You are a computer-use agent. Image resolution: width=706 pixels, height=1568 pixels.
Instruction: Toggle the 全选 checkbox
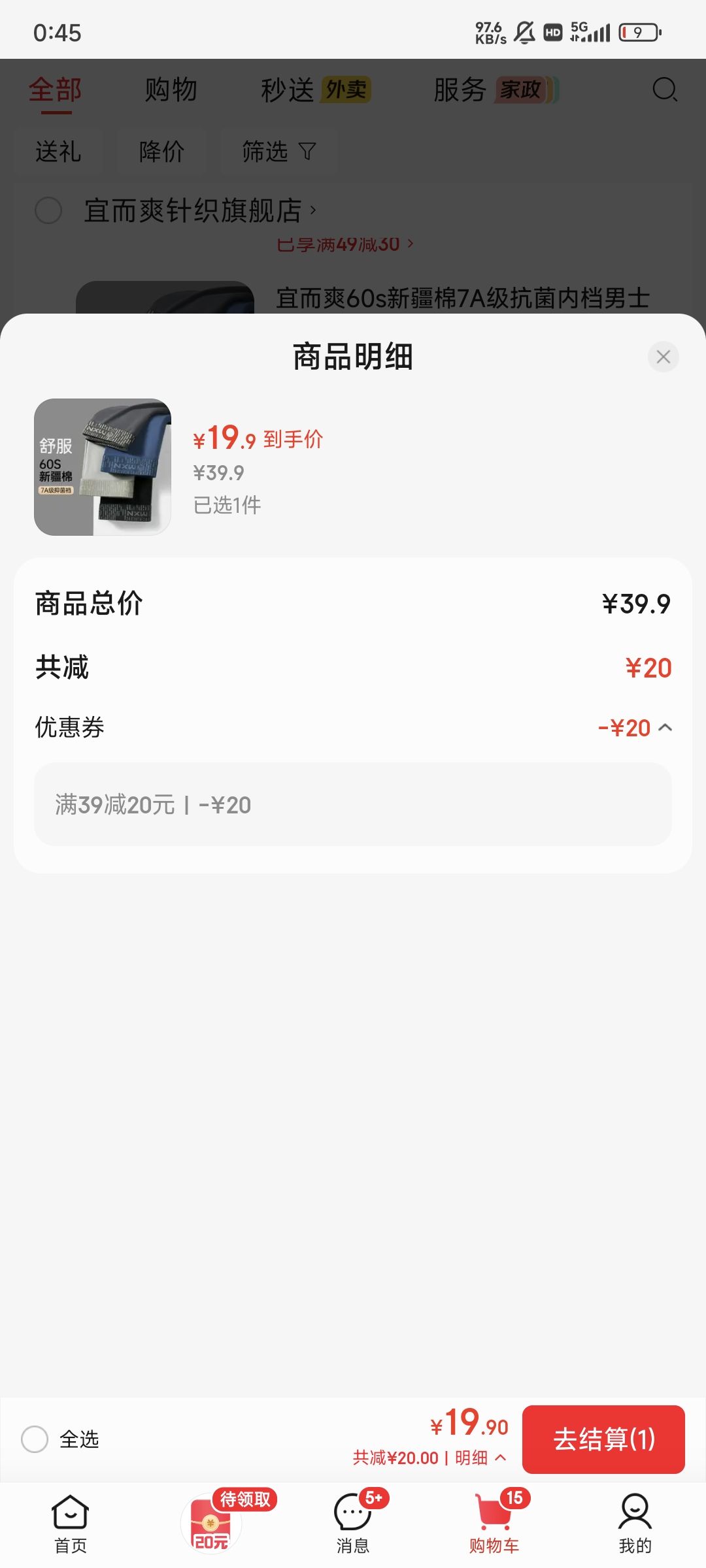35,1439
